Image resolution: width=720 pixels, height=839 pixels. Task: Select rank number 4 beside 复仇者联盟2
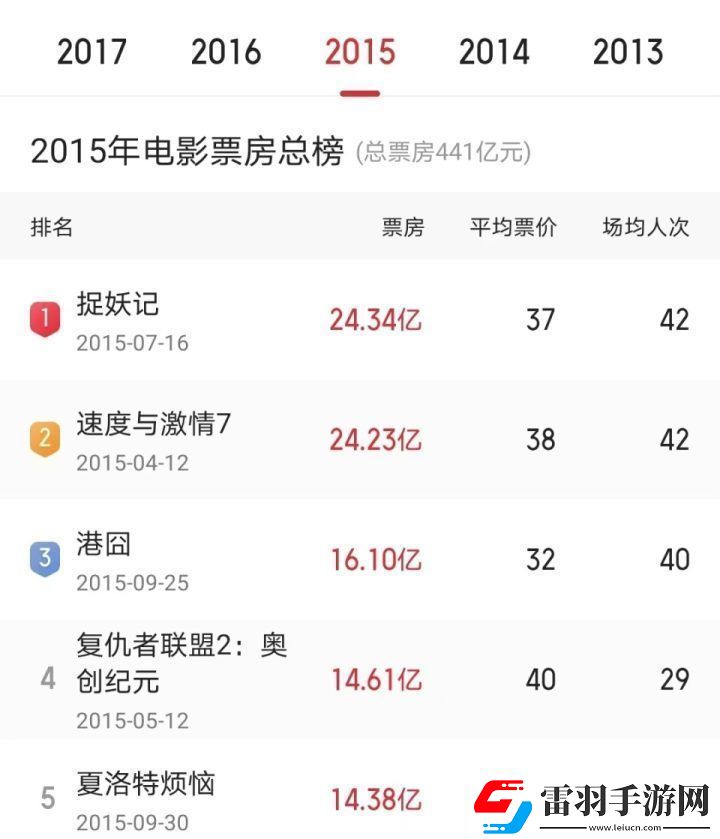[x=46, y=678]
